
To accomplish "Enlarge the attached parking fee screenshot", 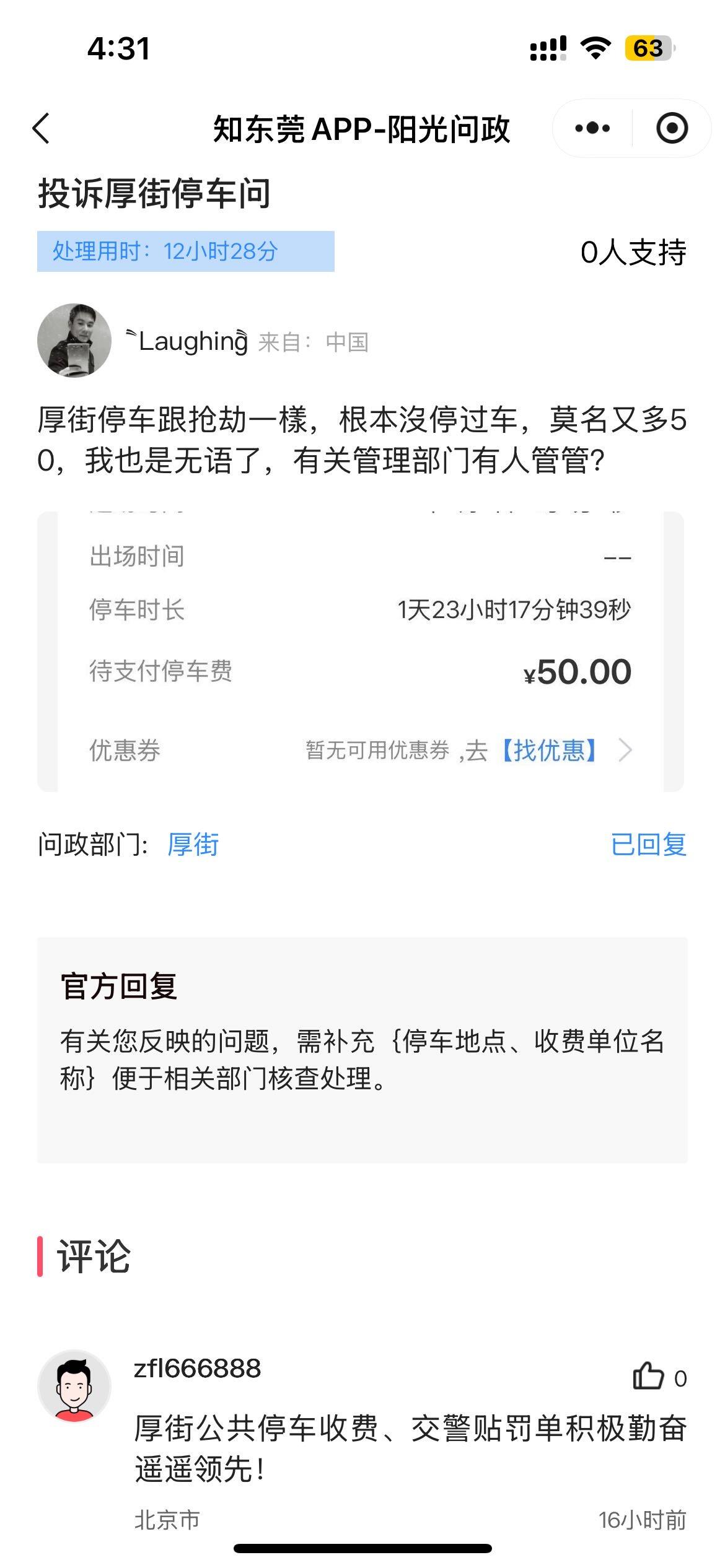I will (x=361, y=651).
